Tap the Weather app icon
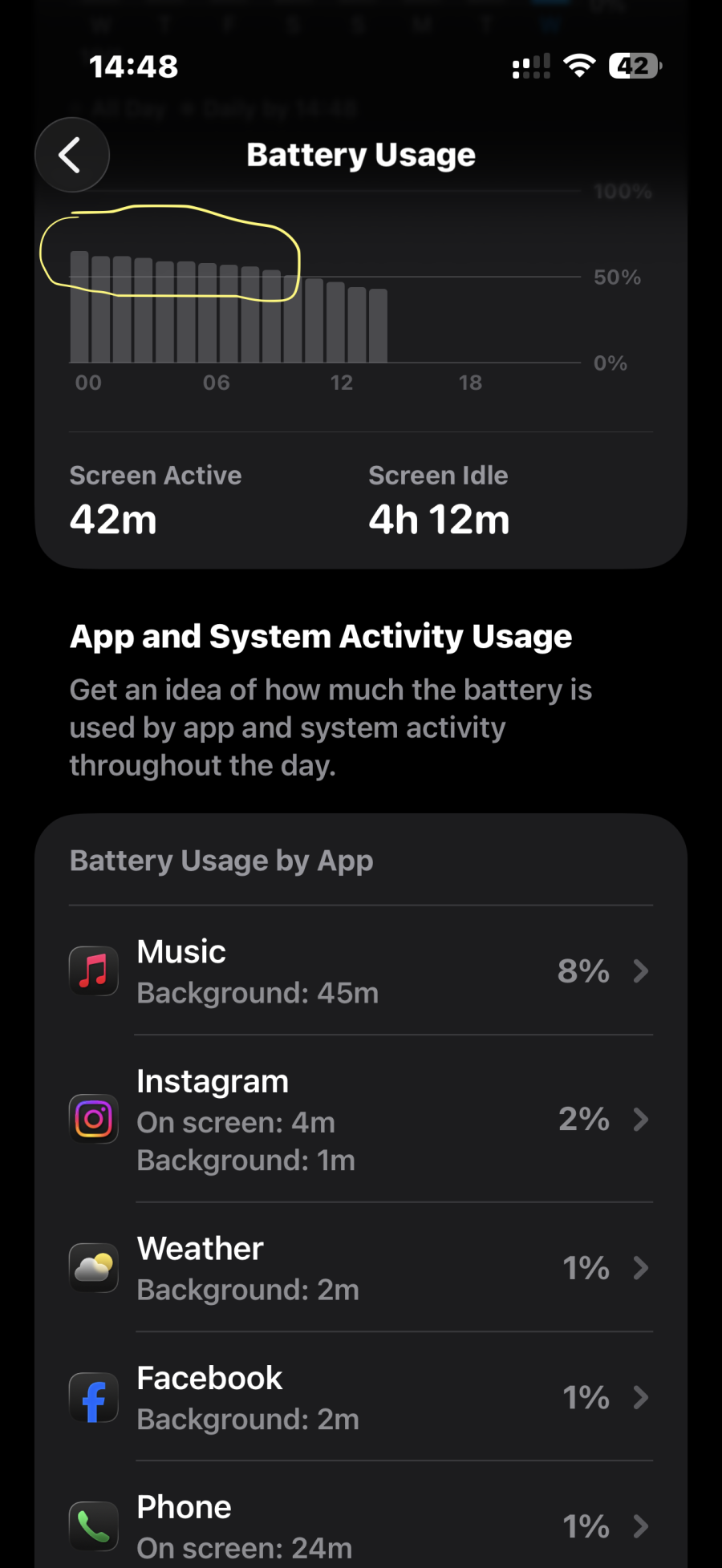722x1568 pixels. coord(94,1267)
